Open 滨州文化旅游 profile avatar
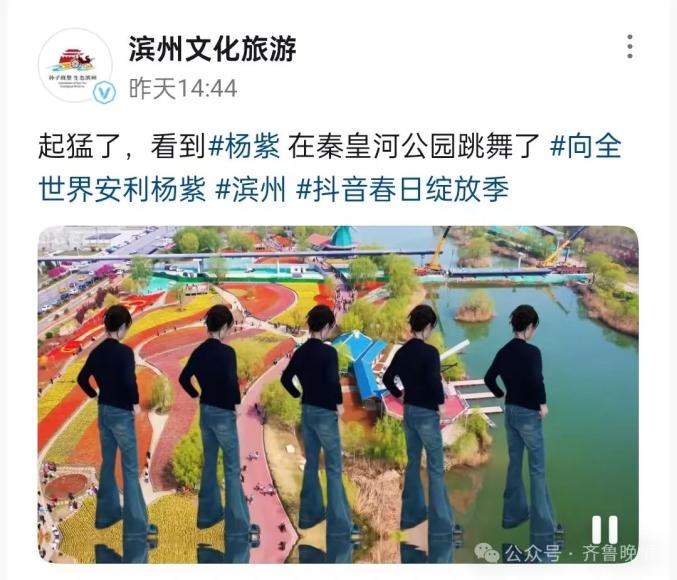This screenshot has width=677, height=580. (x=75, y=65)
